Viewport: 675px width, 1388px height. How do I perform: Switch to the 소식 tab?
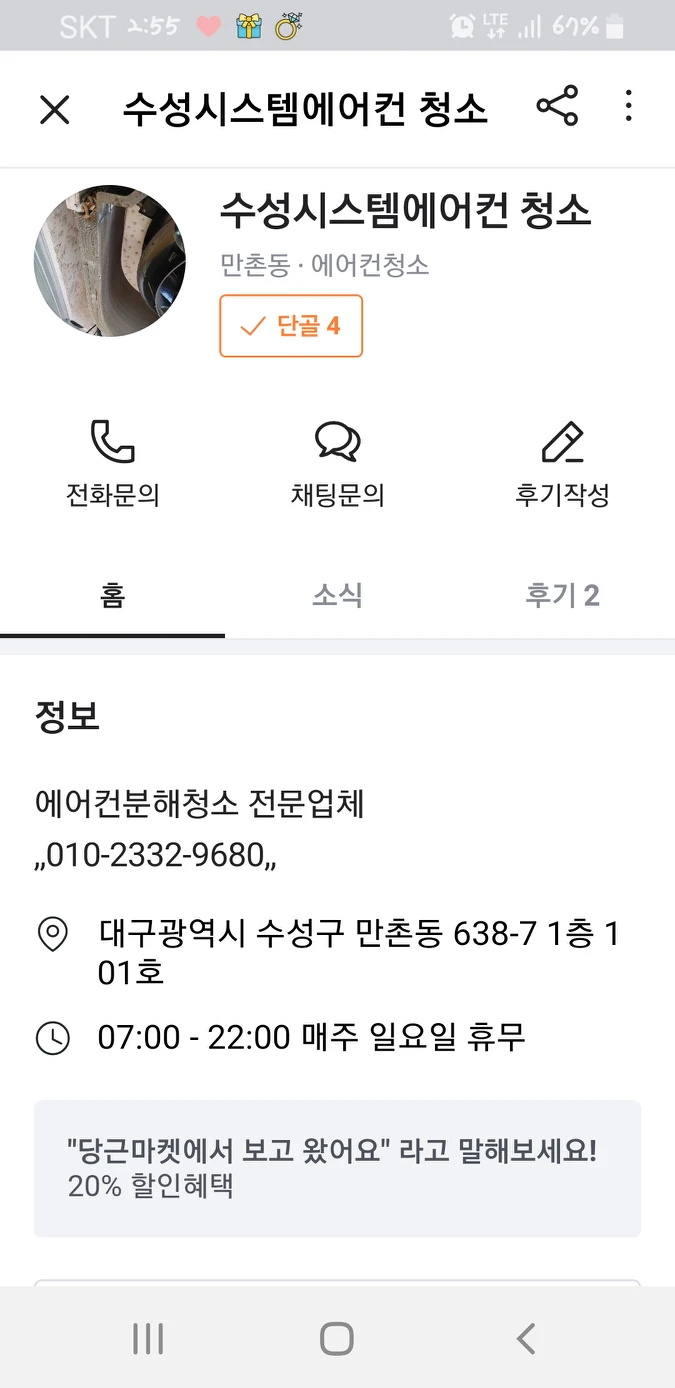click(x=337, y=596)
